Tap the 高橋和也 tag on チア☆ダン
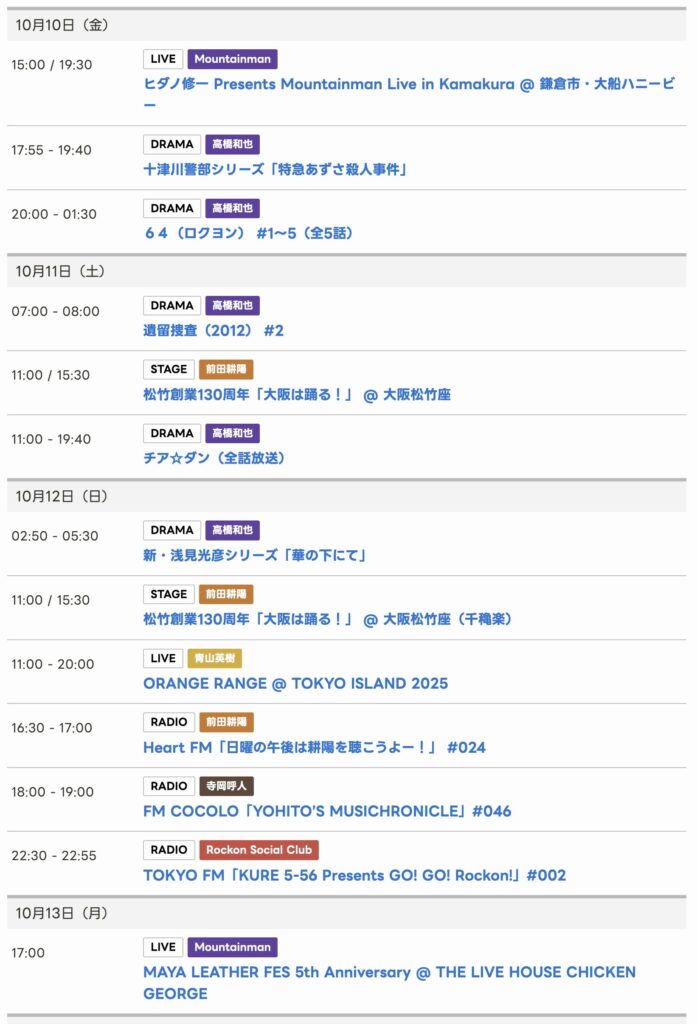 point(233,433)
